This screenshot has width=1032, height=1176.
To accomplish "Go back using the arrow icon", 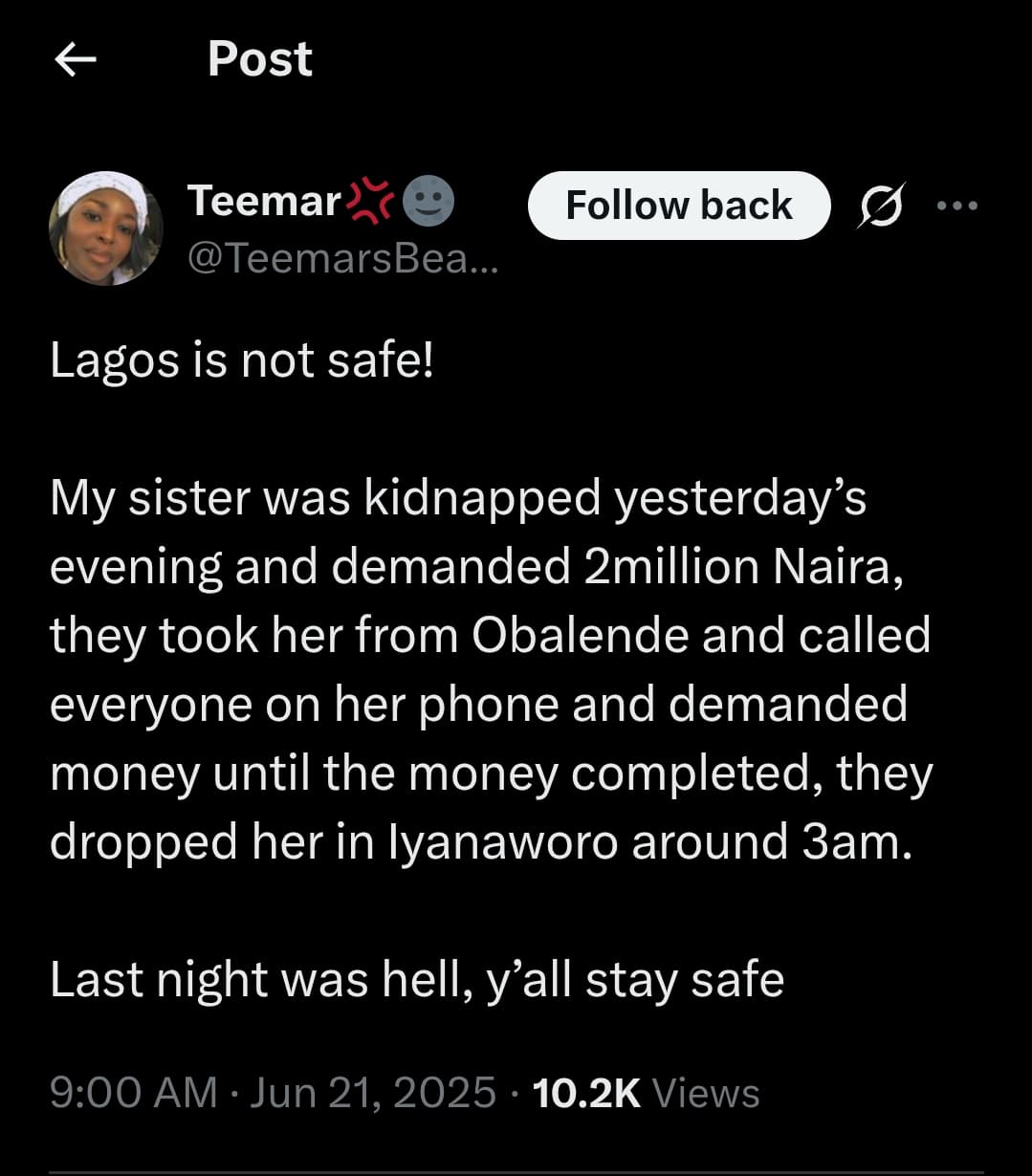I will (x=76, y=60).
